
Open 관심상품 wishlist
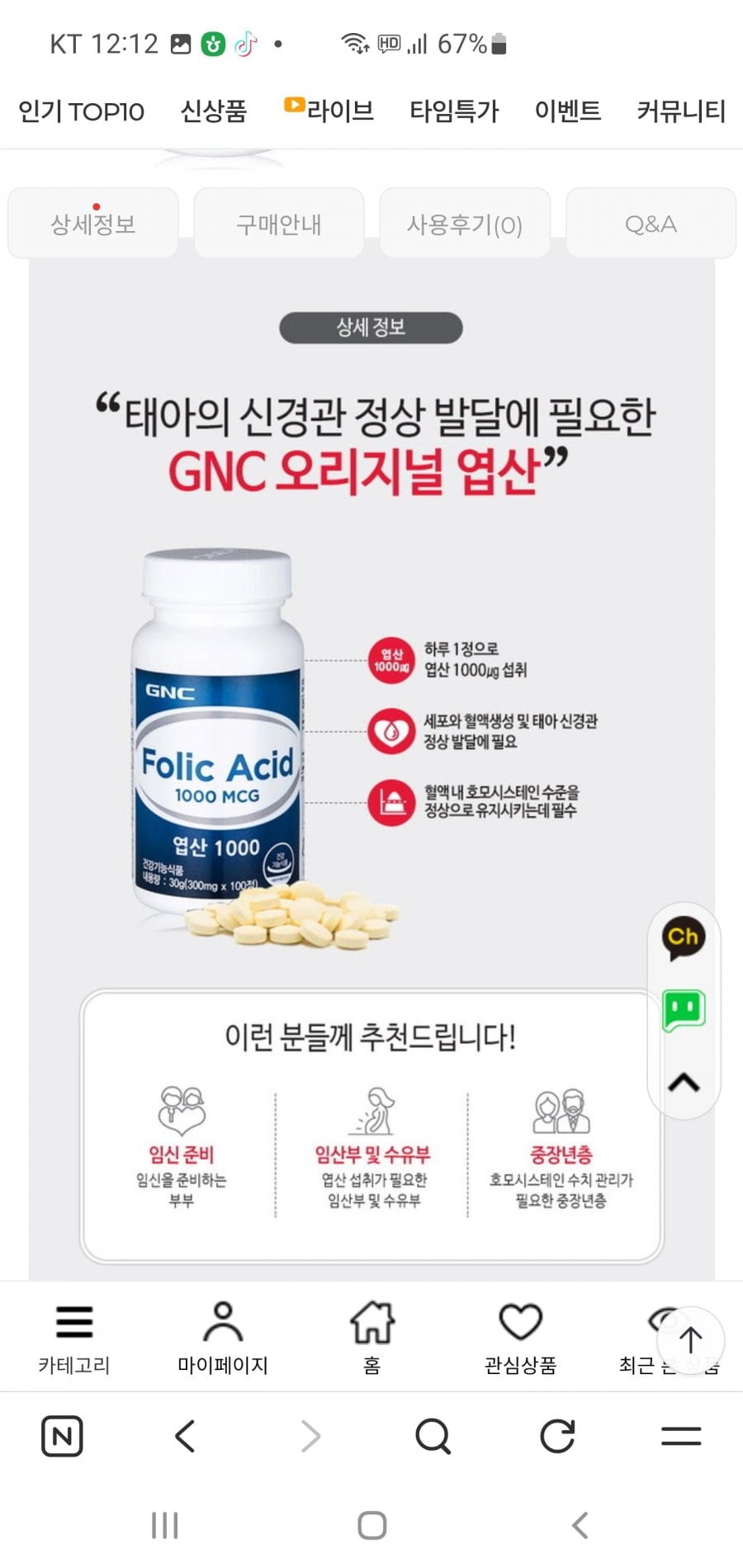click(x=520, y=1339)
